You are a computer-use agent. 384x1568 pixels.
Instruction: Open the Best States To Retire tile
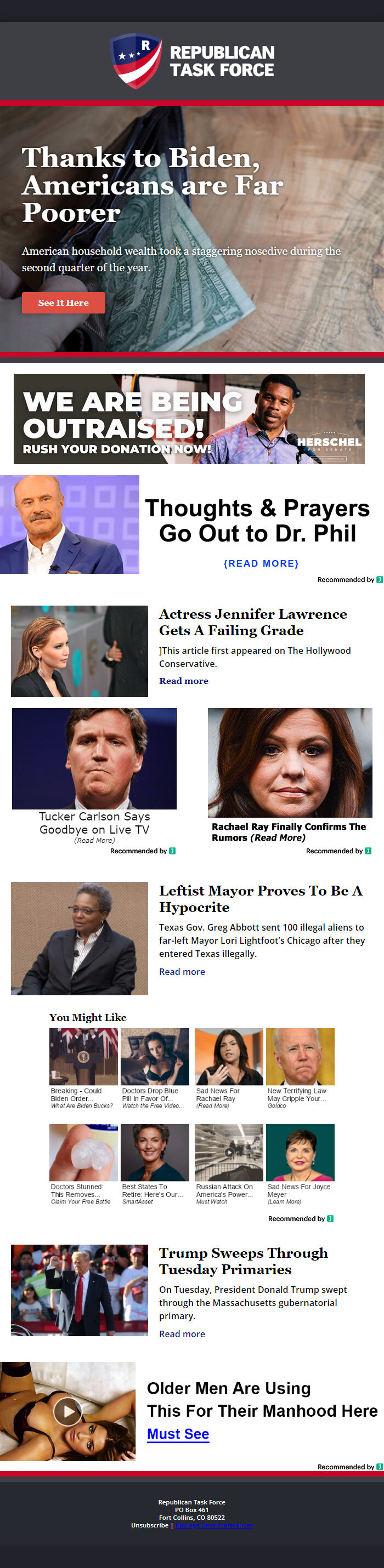tap(155, 1163)
